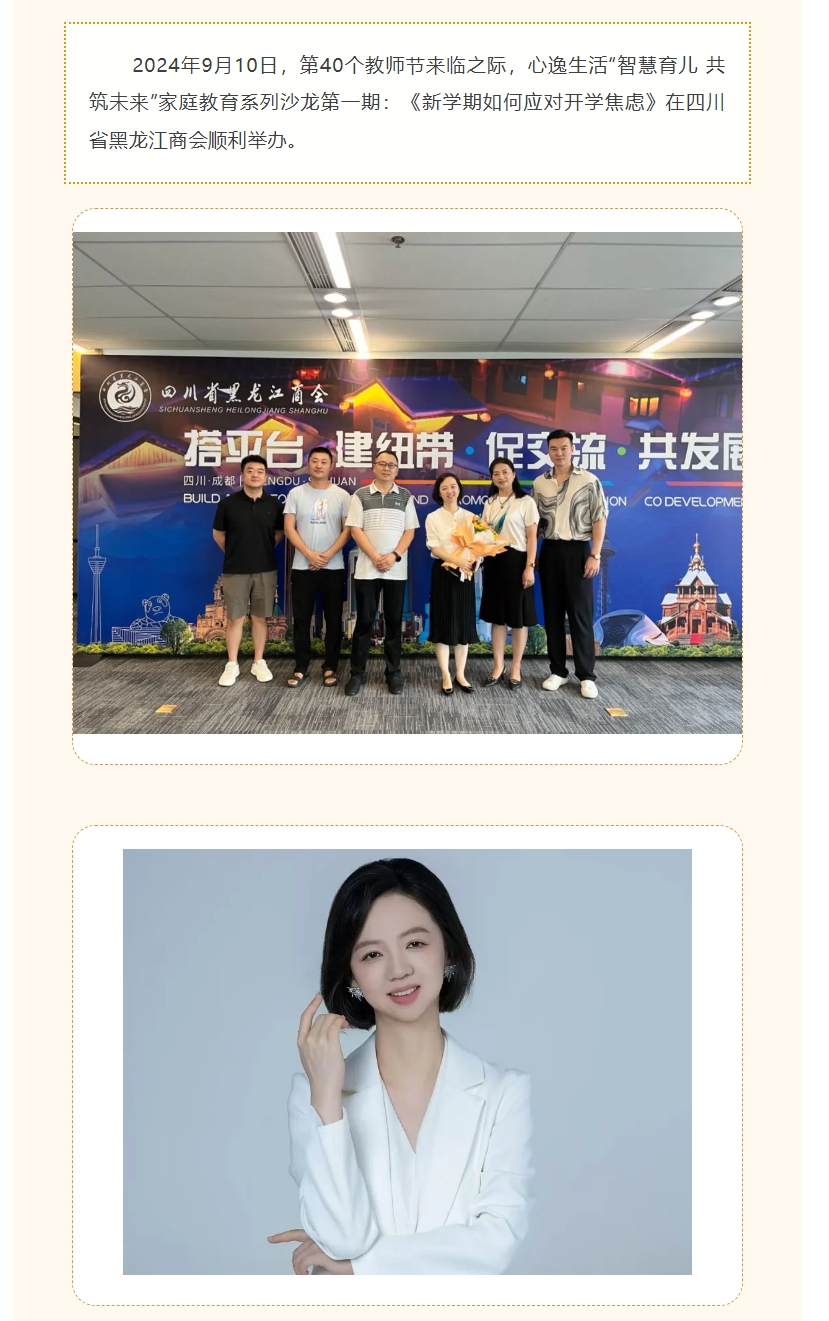View the portrait of the woman in the white blazer
Screen dimensions: 829x1321
[x=407, y=1061]
